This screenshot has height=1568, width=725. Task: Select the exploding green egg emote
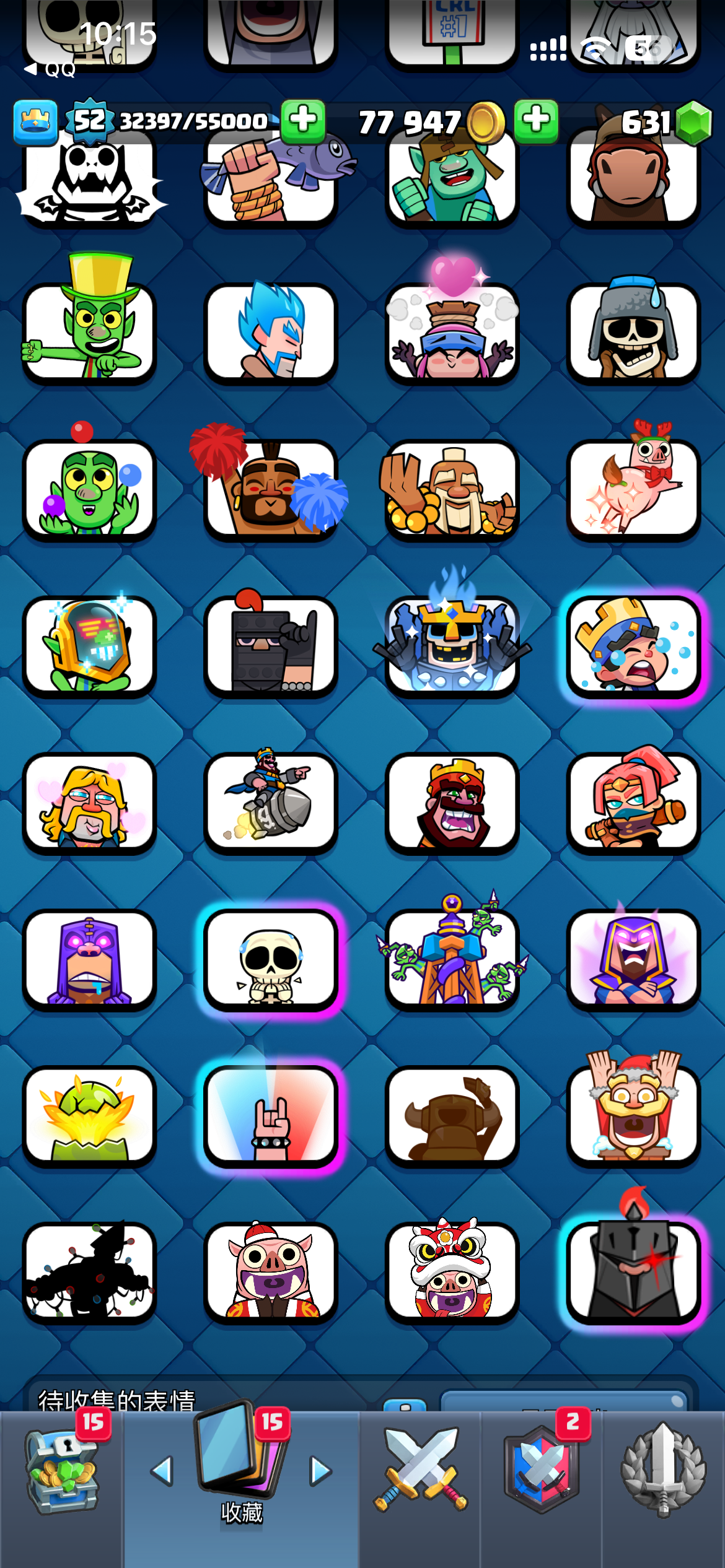click(90, 1116)
